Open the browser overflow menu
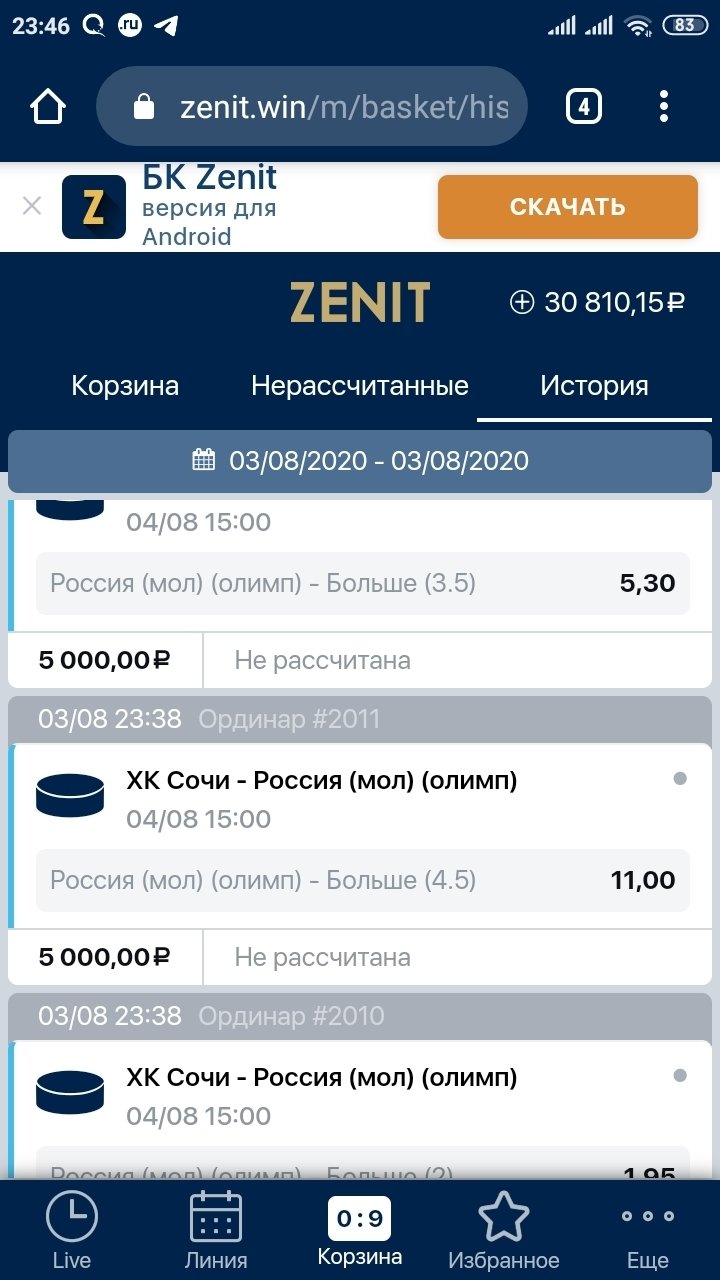This screenshot has height=1280, width=720. (x=664, y=106)
